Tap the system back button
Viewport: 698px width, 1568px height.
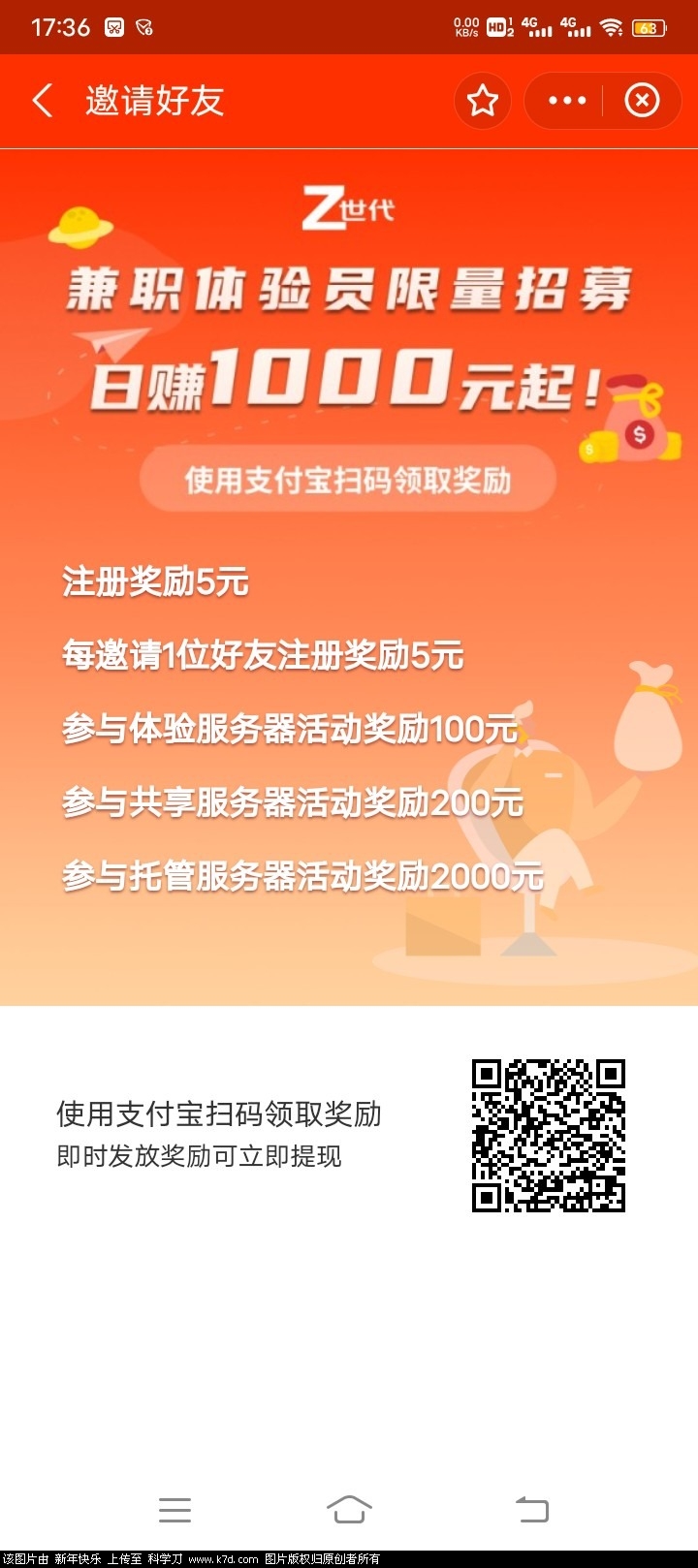point(531,1508)
